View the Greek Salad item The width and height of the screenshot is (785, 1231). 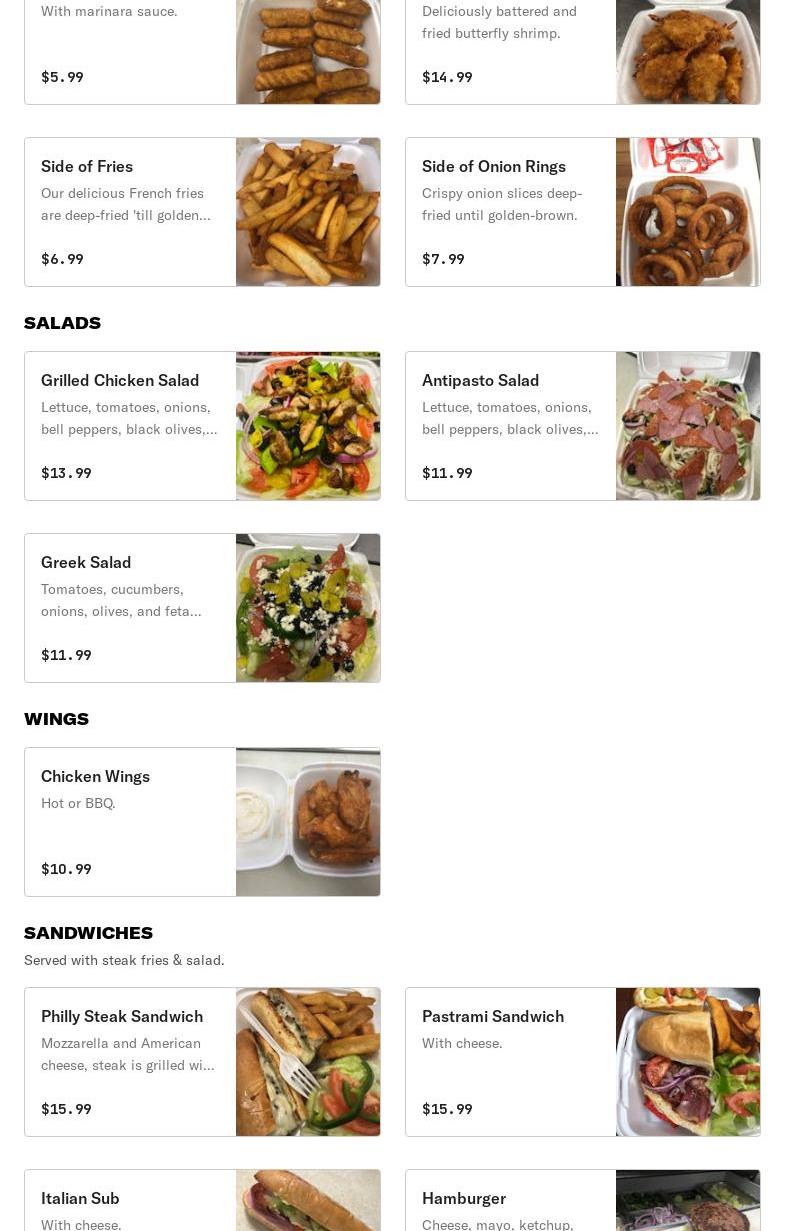[202, 608]
